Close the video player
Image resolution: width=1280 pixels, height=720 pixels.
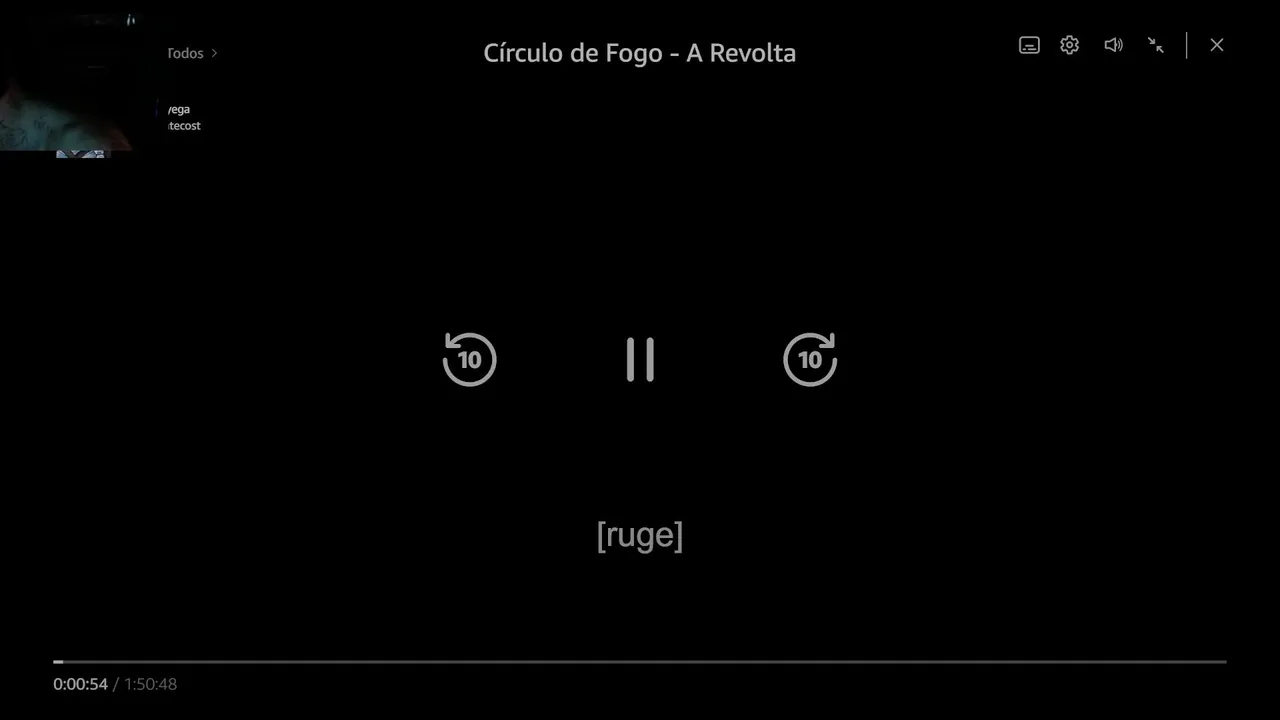click(x=1217, y=45)
